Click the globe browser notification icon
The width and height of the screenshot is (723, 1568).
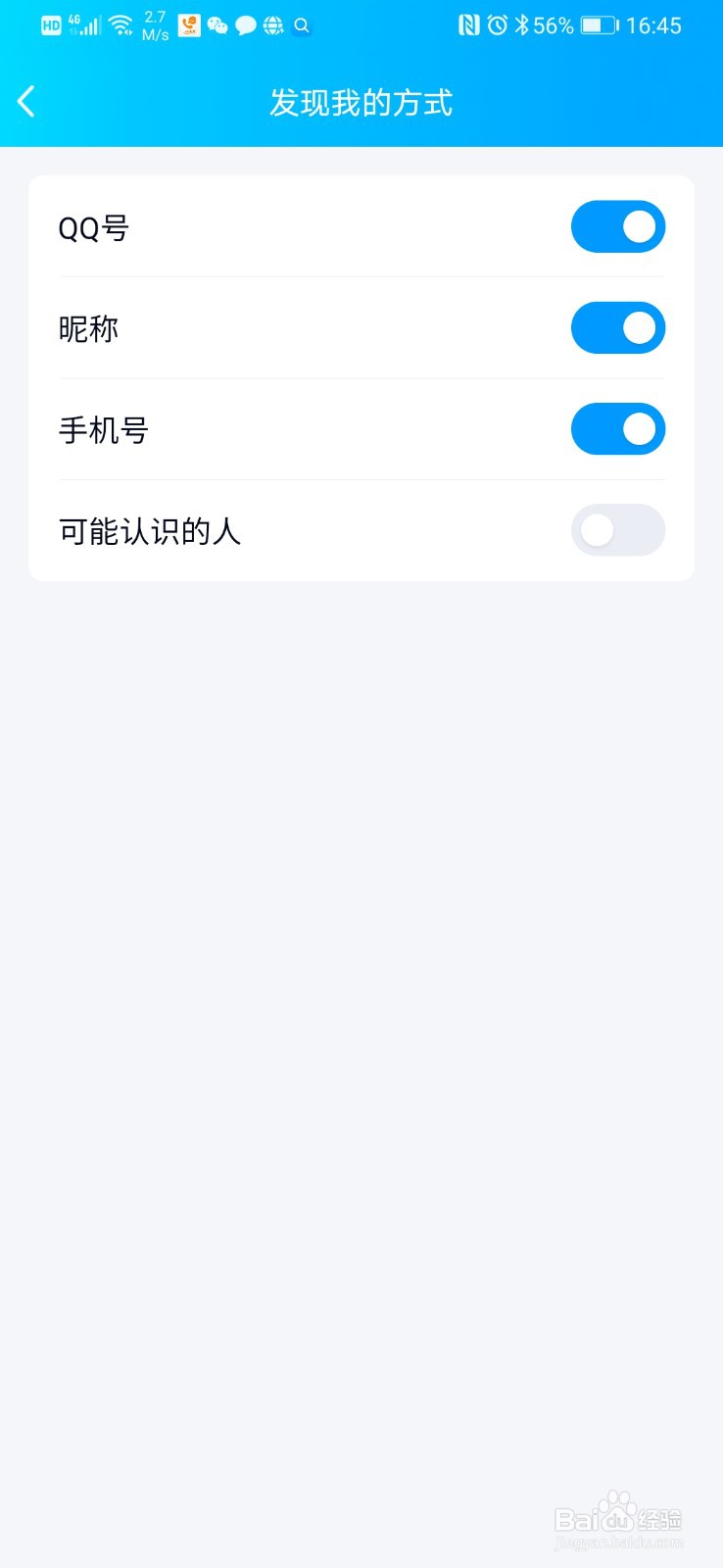coord(275,25)
